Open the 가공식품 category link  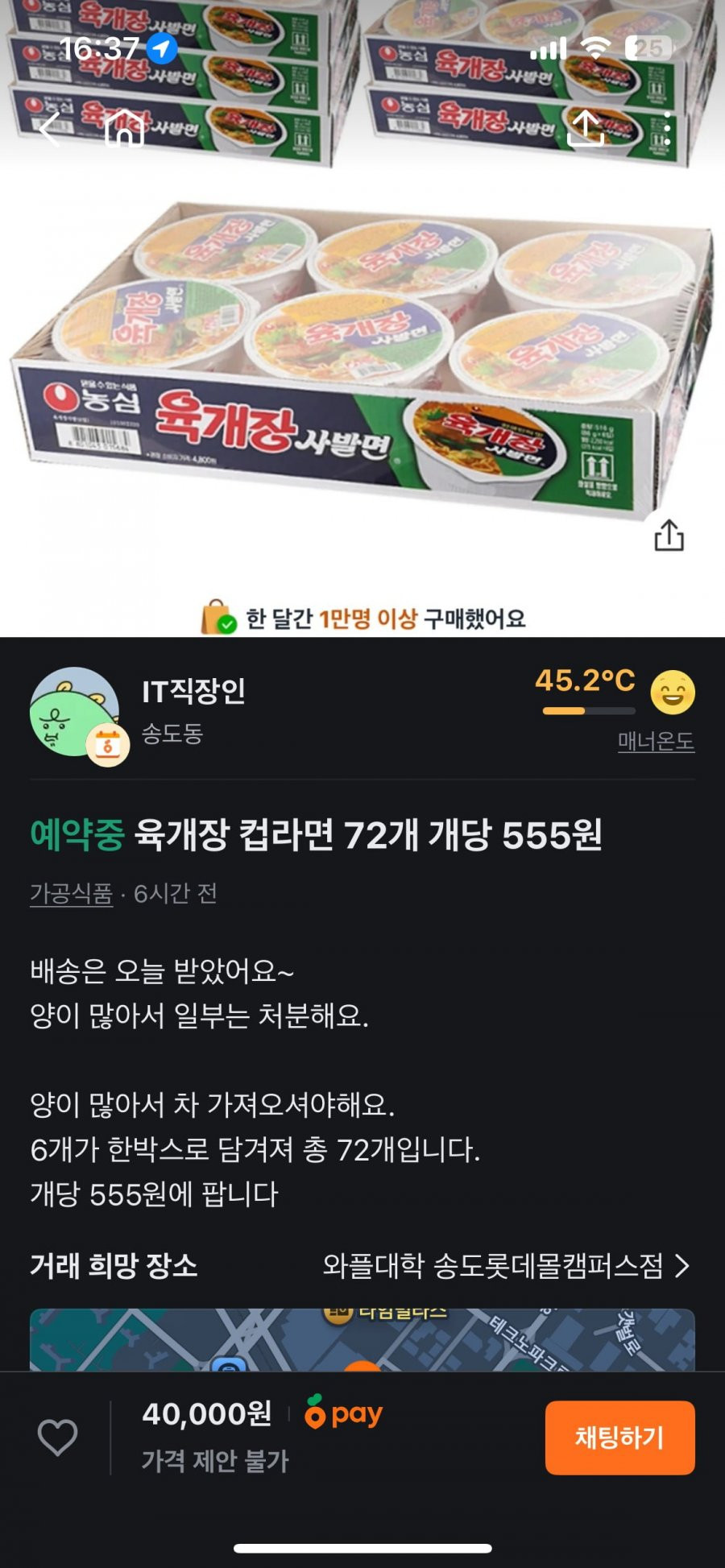click(x=71, y=893)
